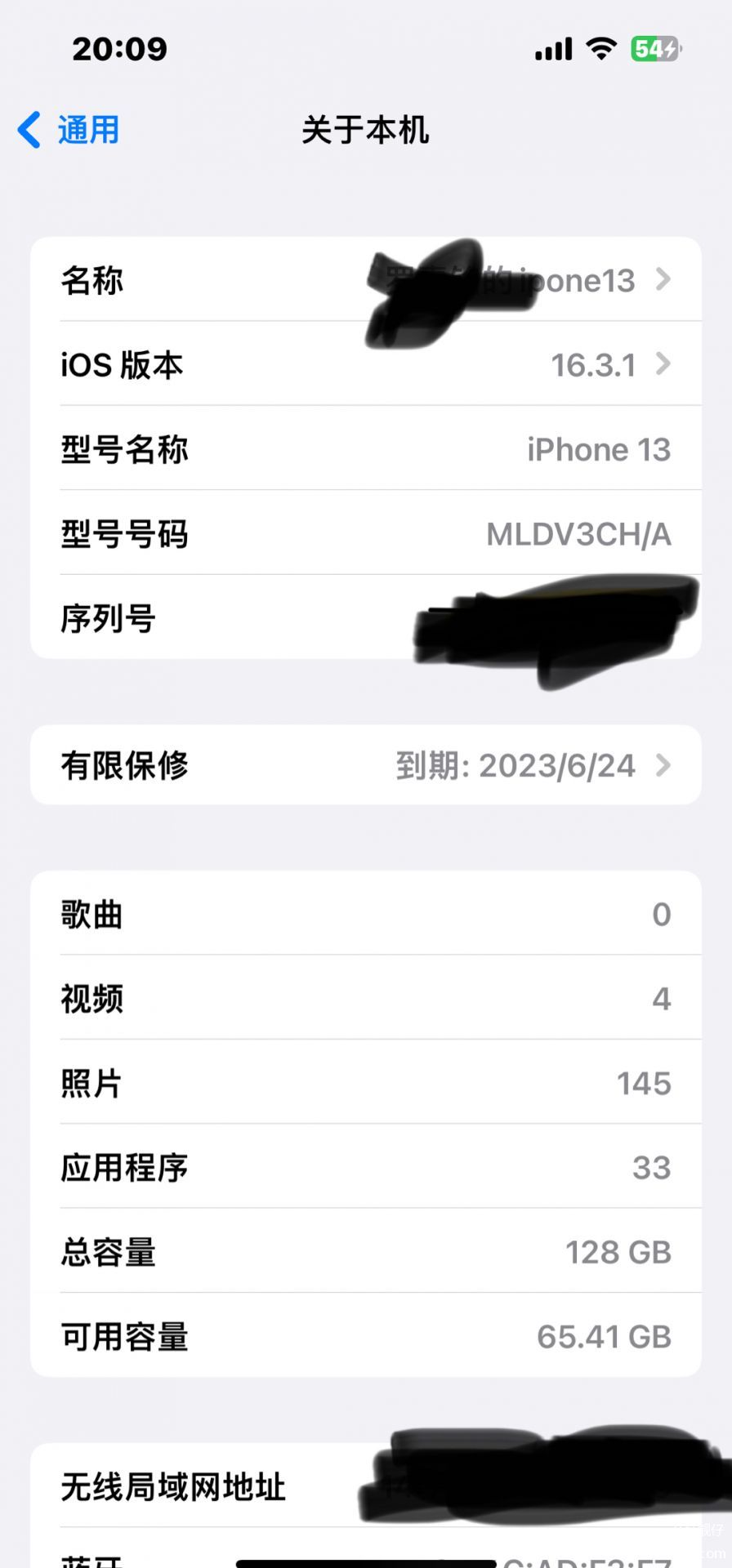Open 有限保修 coverage details

coord(366,765)
